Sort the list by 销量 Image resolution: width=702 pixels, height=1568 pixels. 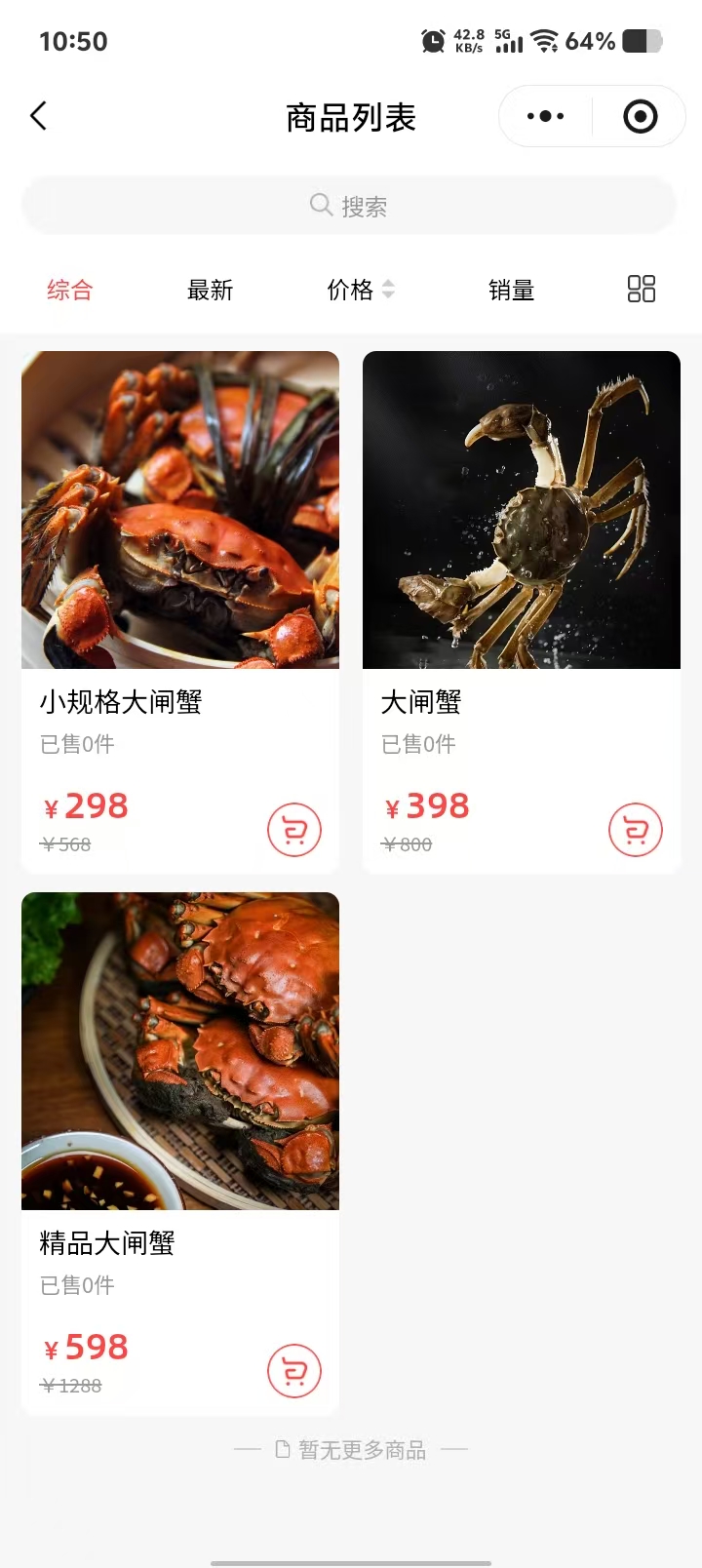click(511, 290)
